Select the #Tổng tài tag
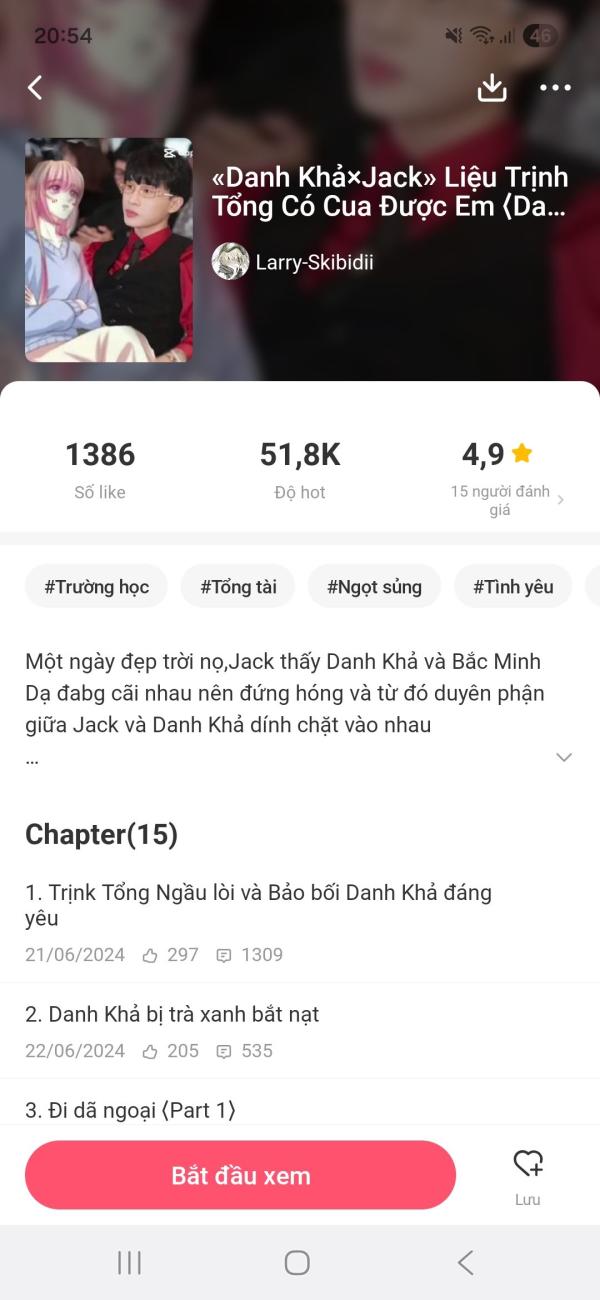Screen dimensions: 600x1300 point(238,587)
